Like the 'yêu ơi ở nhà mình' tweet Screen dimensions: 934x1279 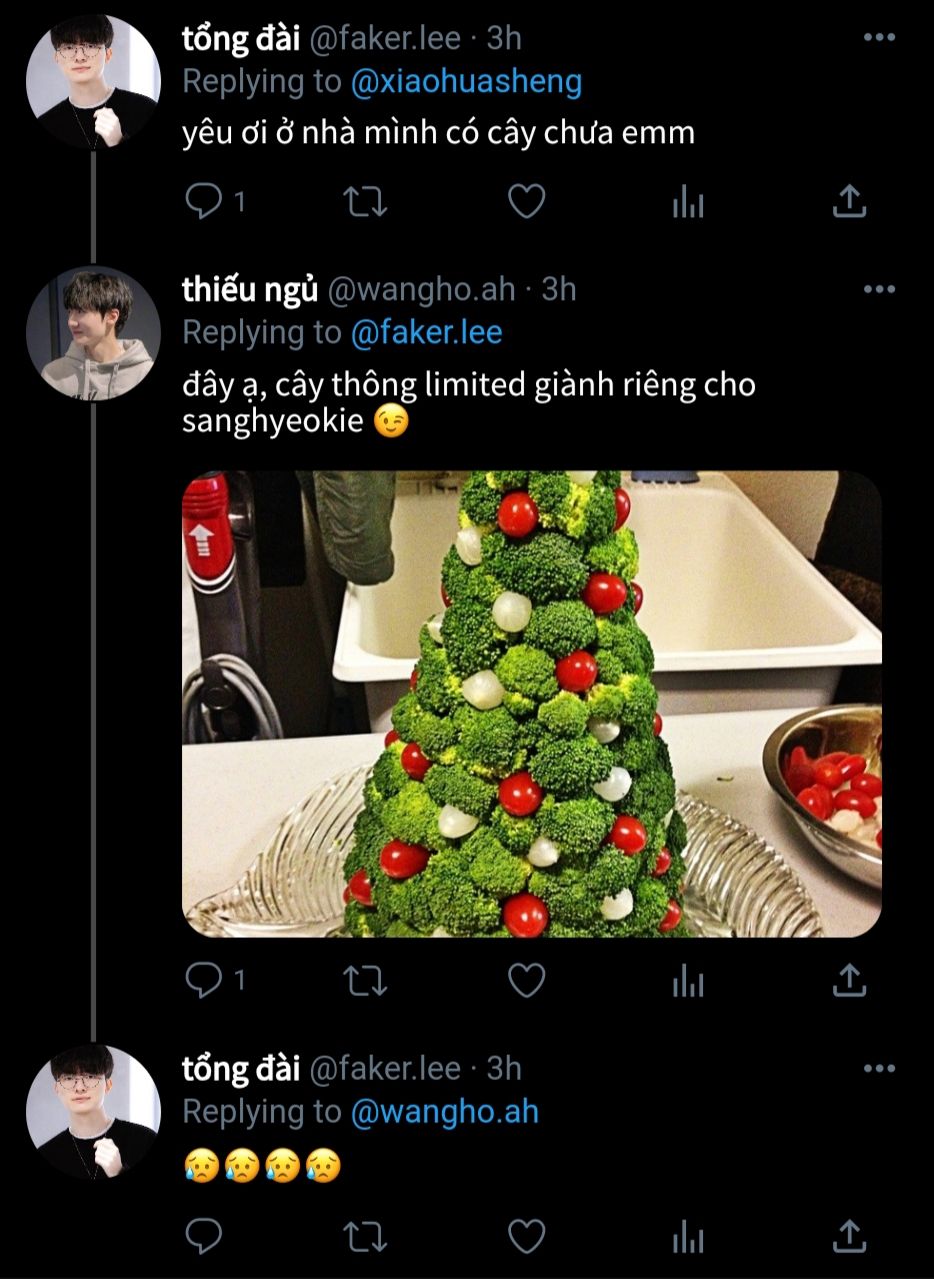(526, 203)
